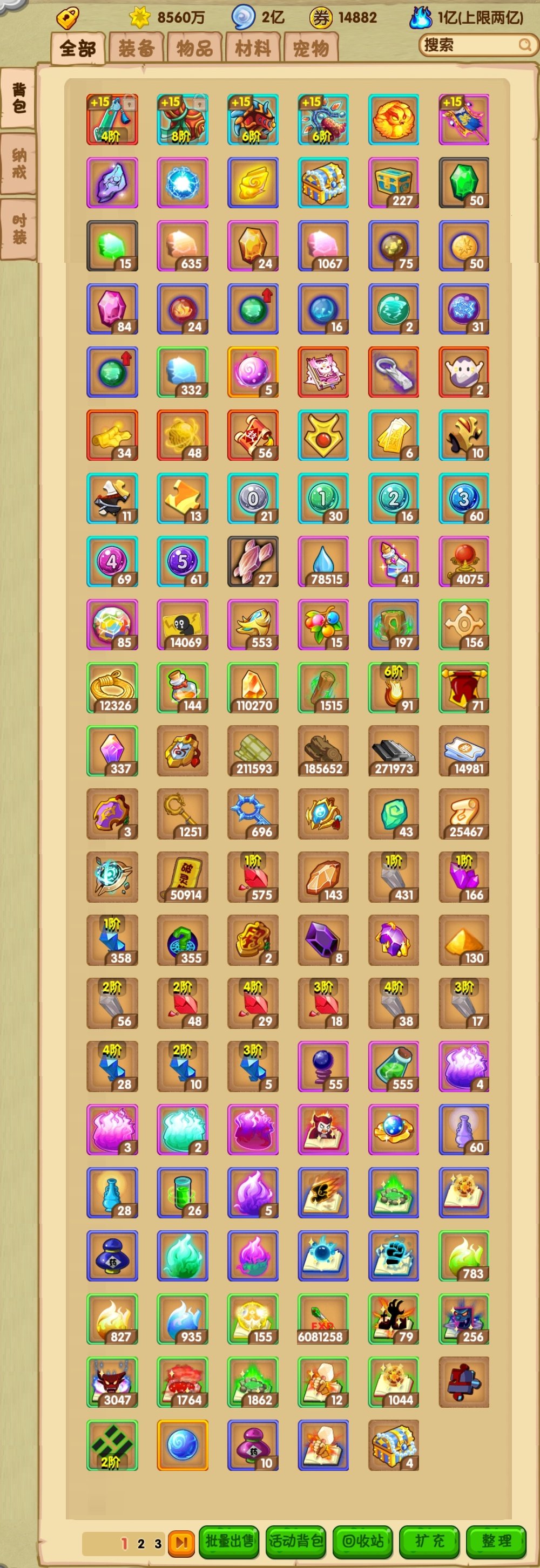
Task: Open the 时装 side tab
Action: [18, 229]
